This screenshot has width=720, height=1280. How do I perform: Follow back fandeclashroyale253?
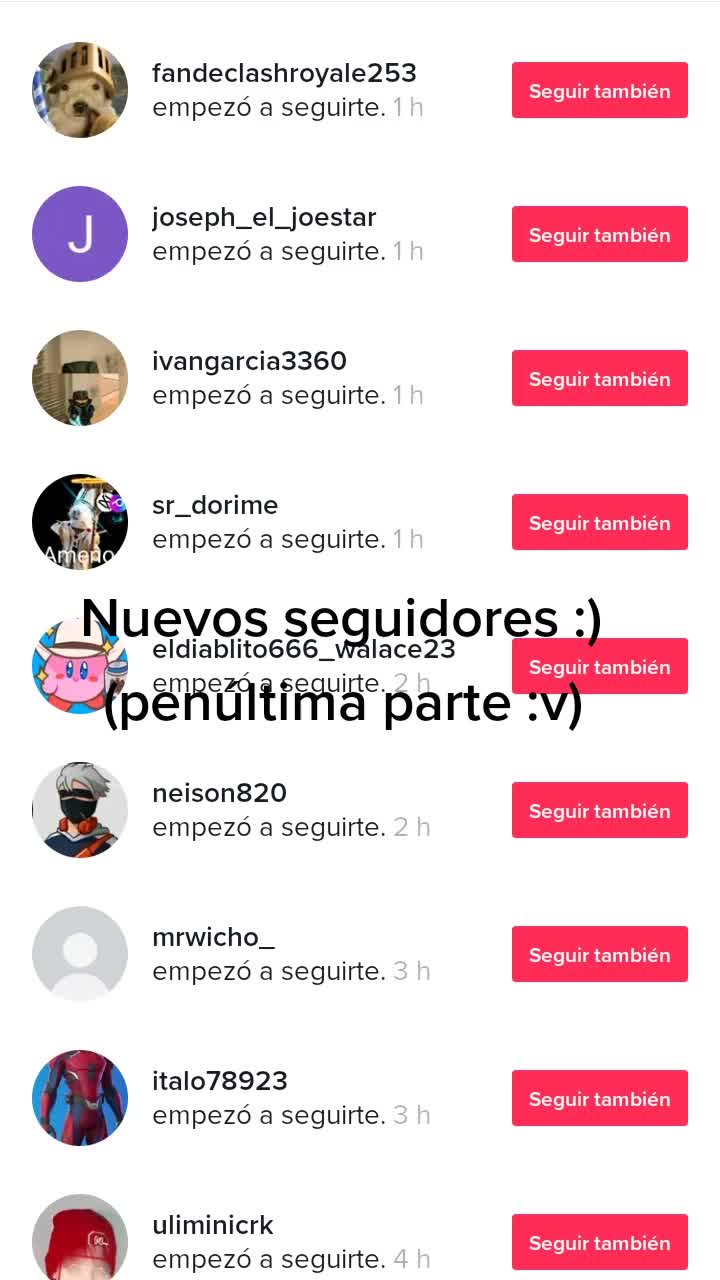[599, 91]
